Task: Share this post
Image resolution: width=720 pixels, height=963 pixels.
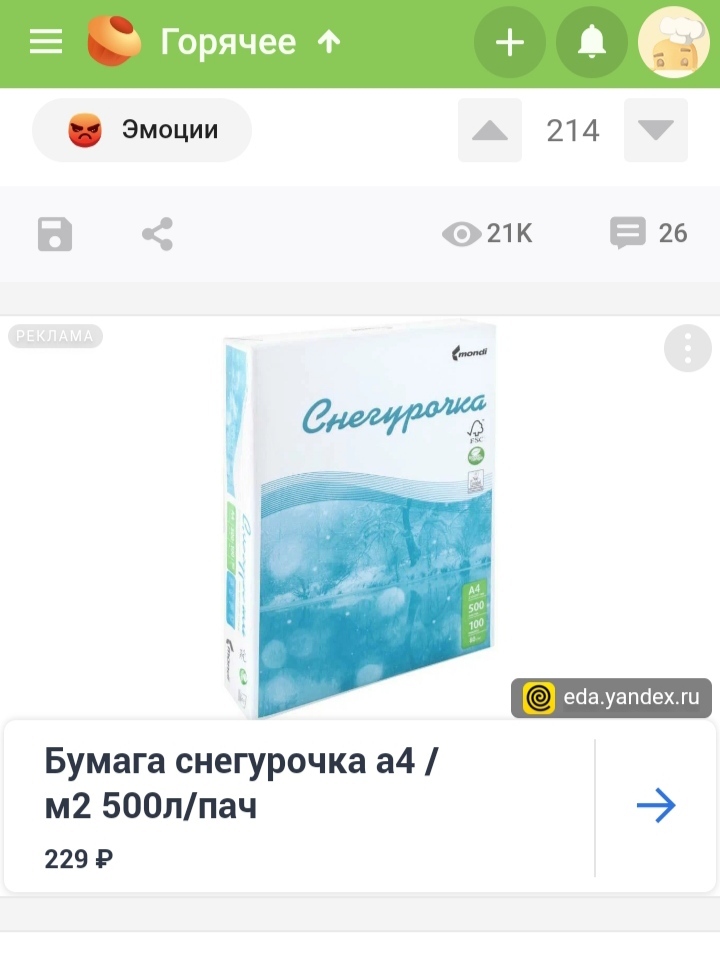Action: tap(157, 234)
